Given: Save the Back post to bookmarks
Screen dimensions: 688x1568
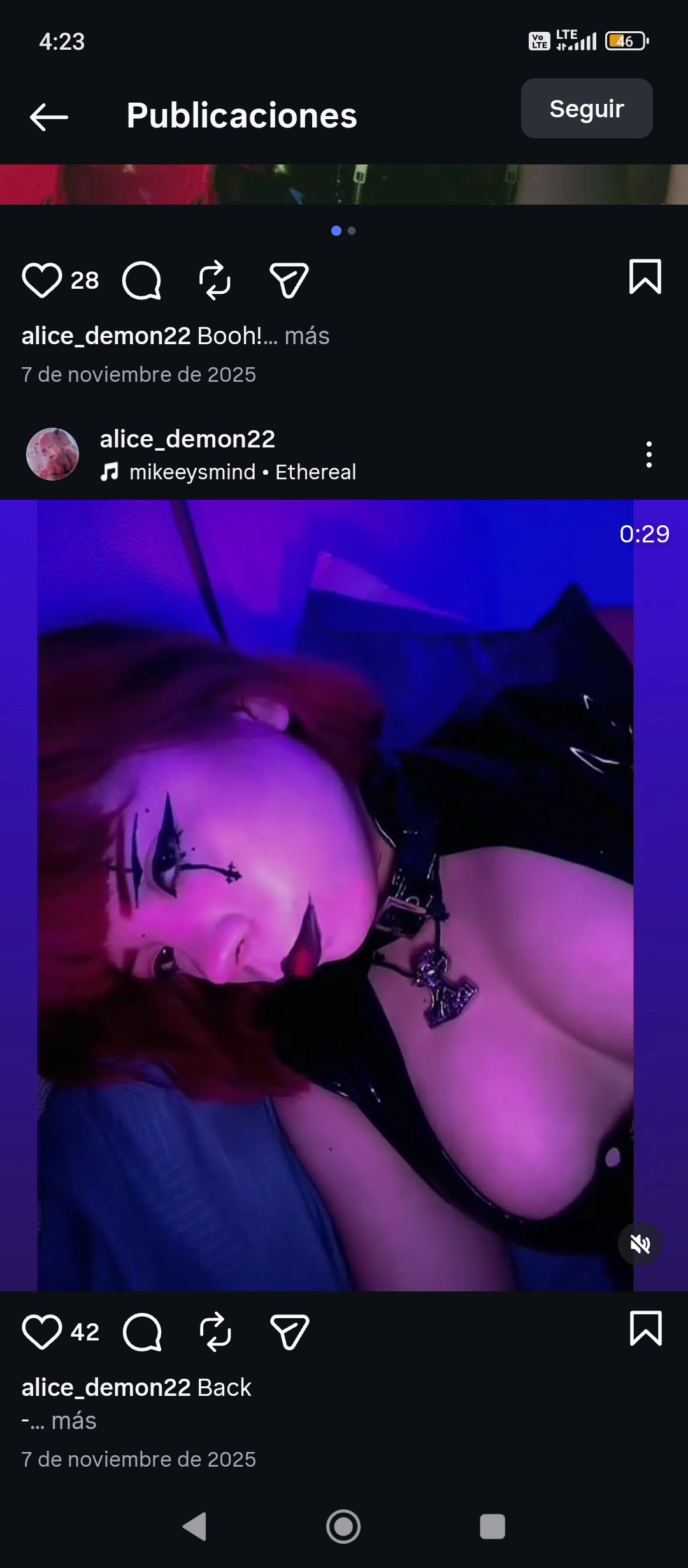Looking at the screenshot, I should tap(645, 1328).
